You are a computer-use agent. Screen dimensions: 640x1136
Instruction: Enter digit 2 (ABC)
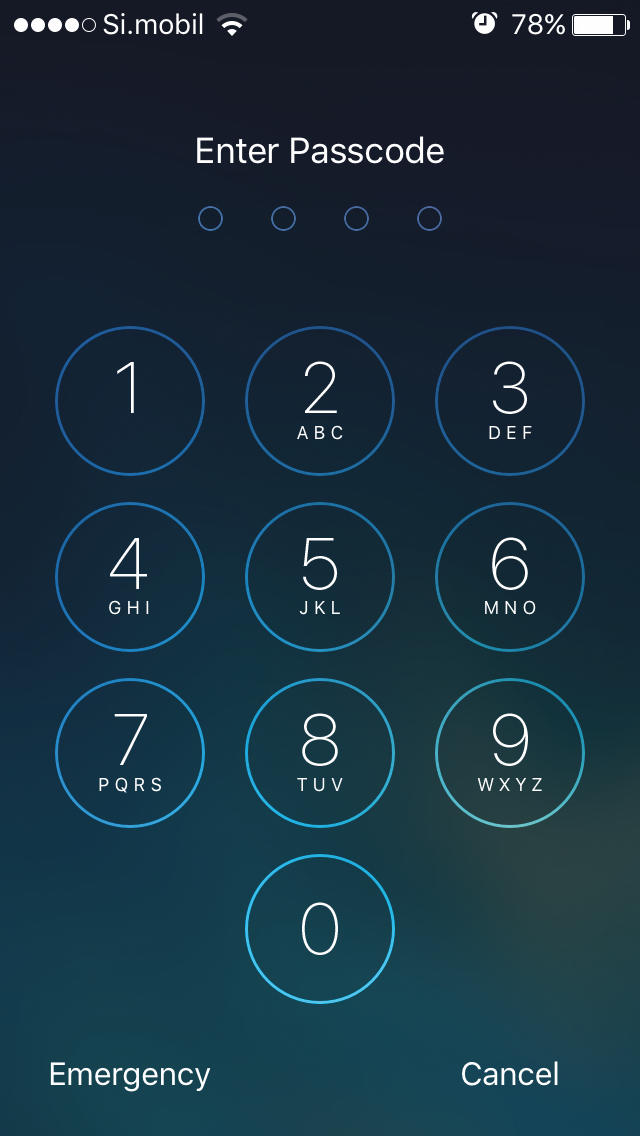(x=320, y=401)
